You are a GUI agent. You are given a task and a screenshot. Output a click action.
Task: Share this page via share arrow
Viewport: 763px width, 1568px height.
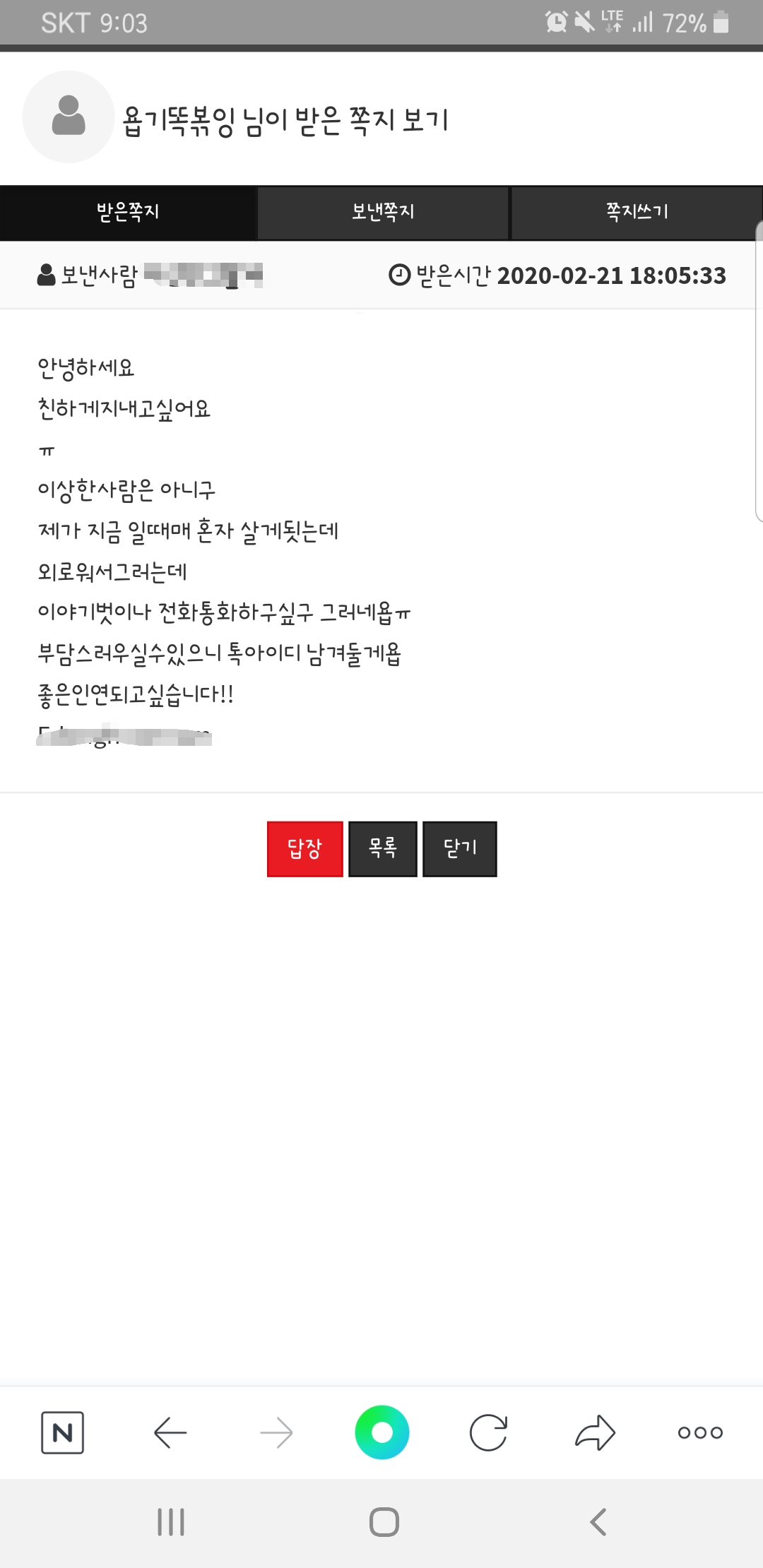(595, 1433)
